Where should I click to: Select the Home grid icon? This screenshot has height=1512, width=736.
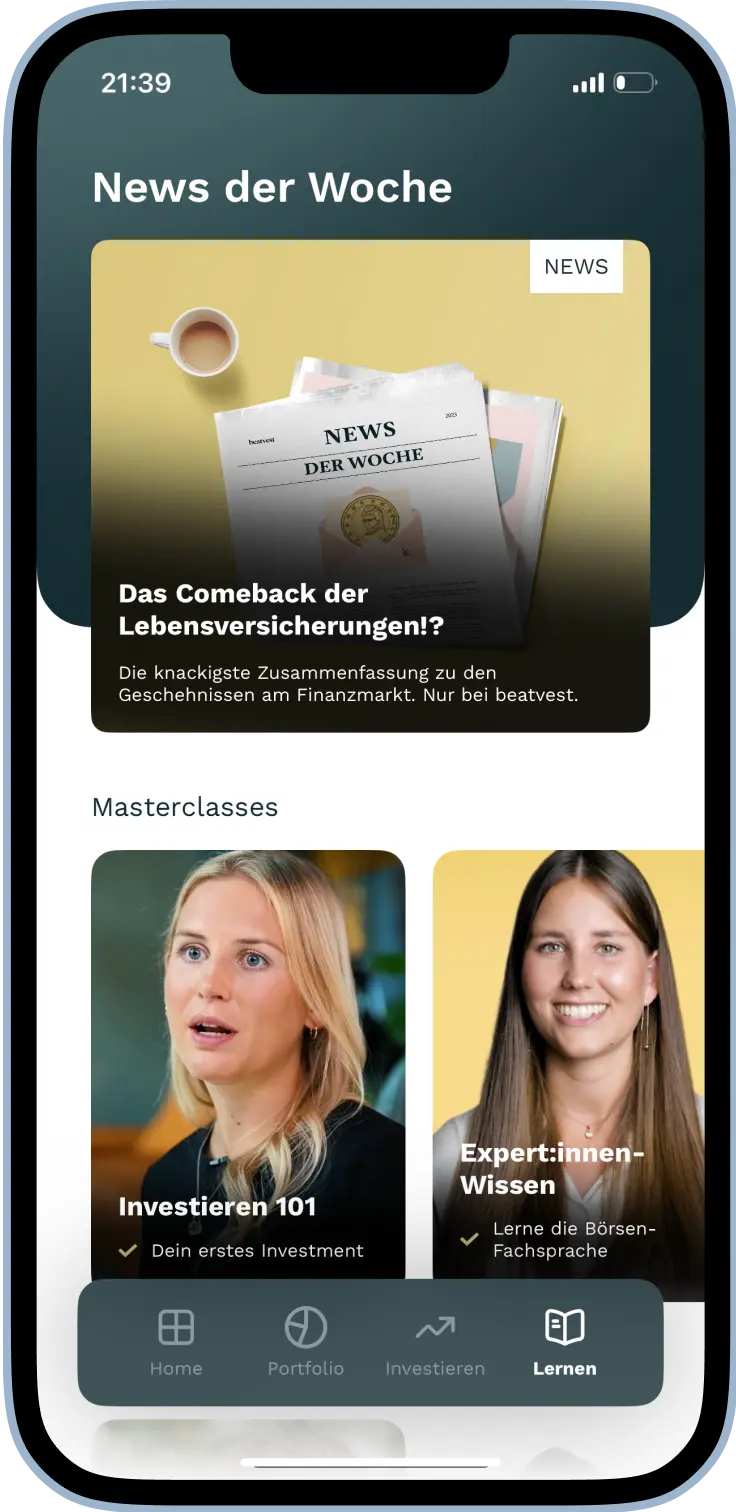[x=176, y=1328]
